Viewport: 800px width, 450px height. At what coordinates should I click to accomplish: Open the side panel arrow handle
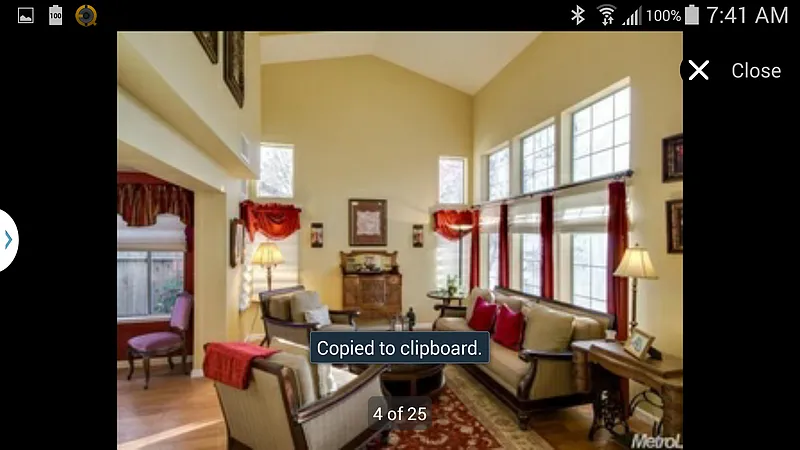[x=8, y=240]
